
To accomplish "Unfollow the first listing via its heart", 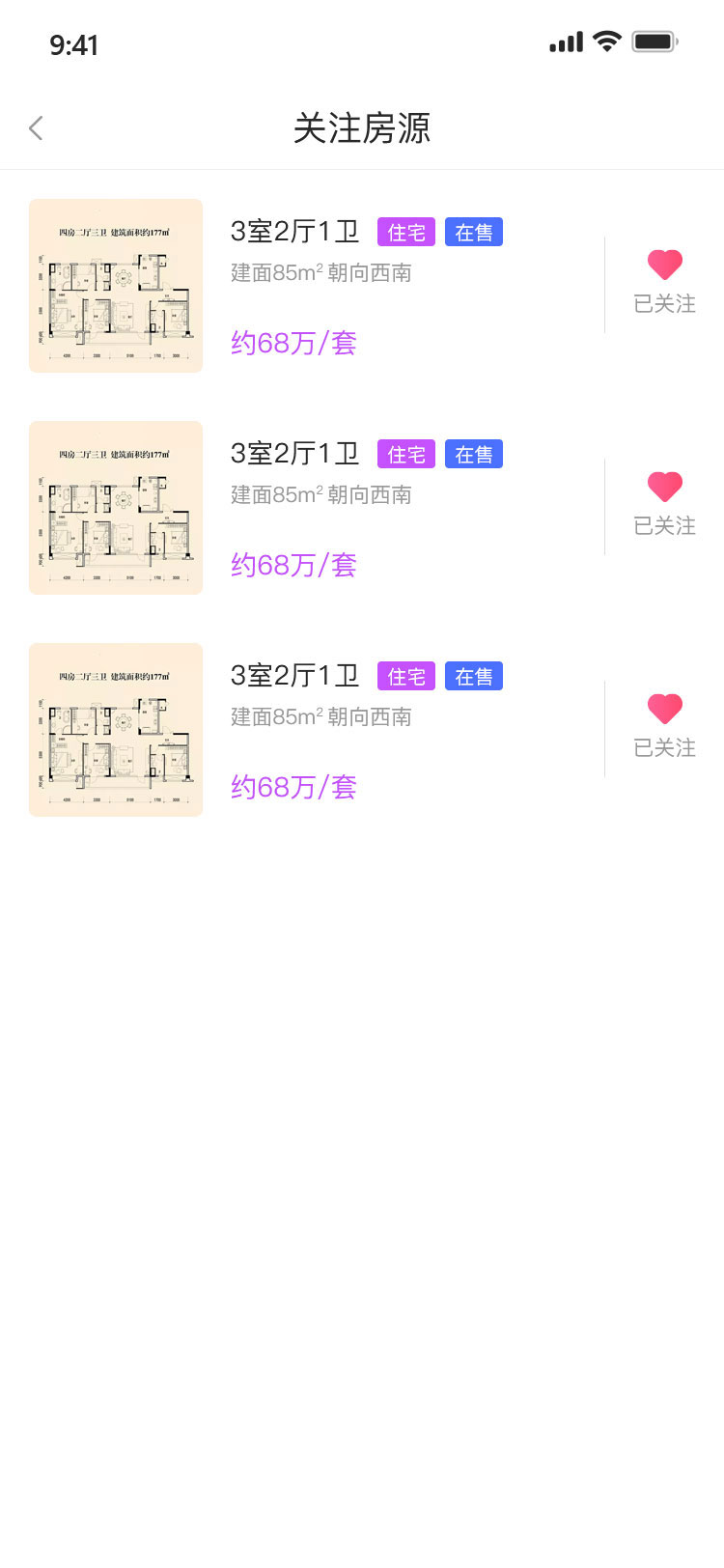I will (x=665, y=265).
